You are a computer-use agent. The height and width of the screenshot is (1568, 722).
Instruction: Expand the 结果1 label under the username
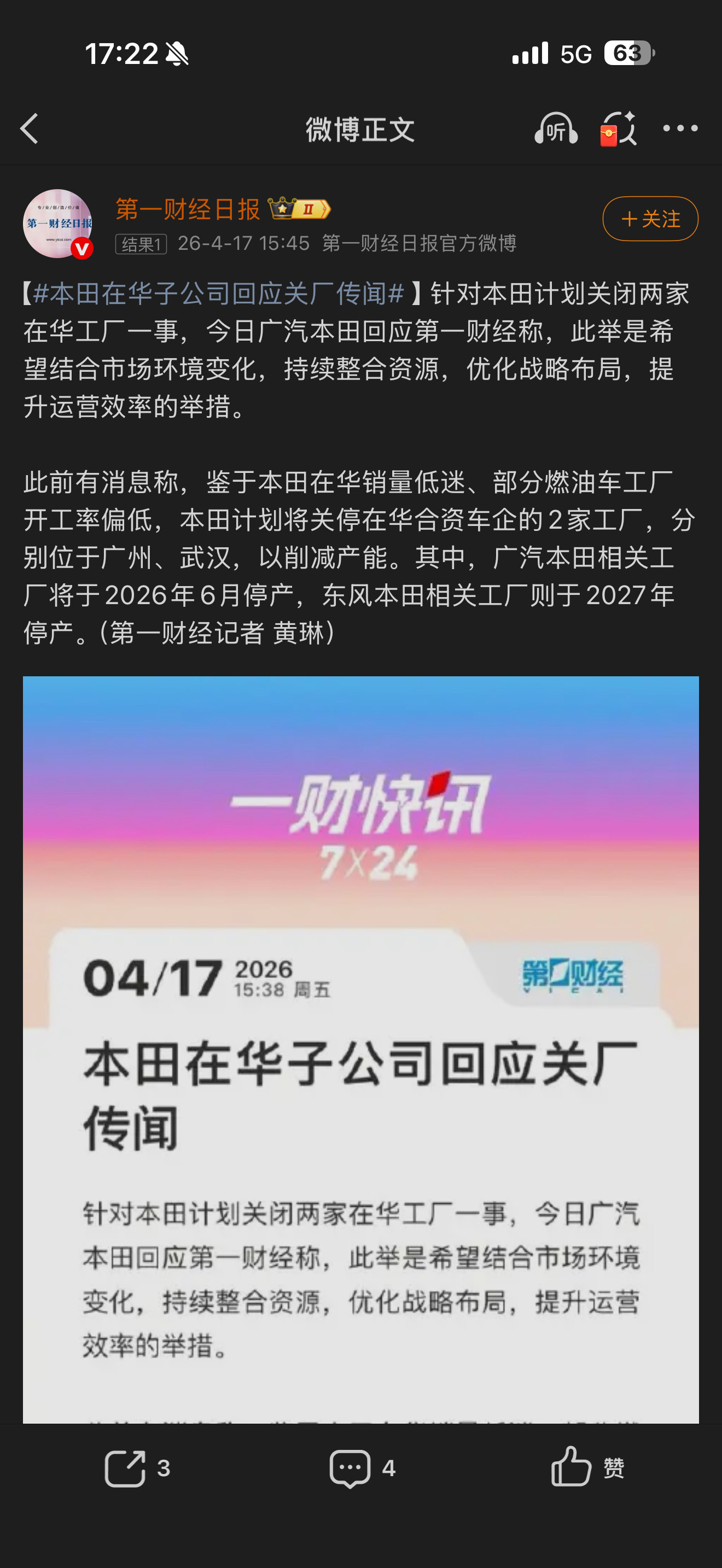[141, 244]
